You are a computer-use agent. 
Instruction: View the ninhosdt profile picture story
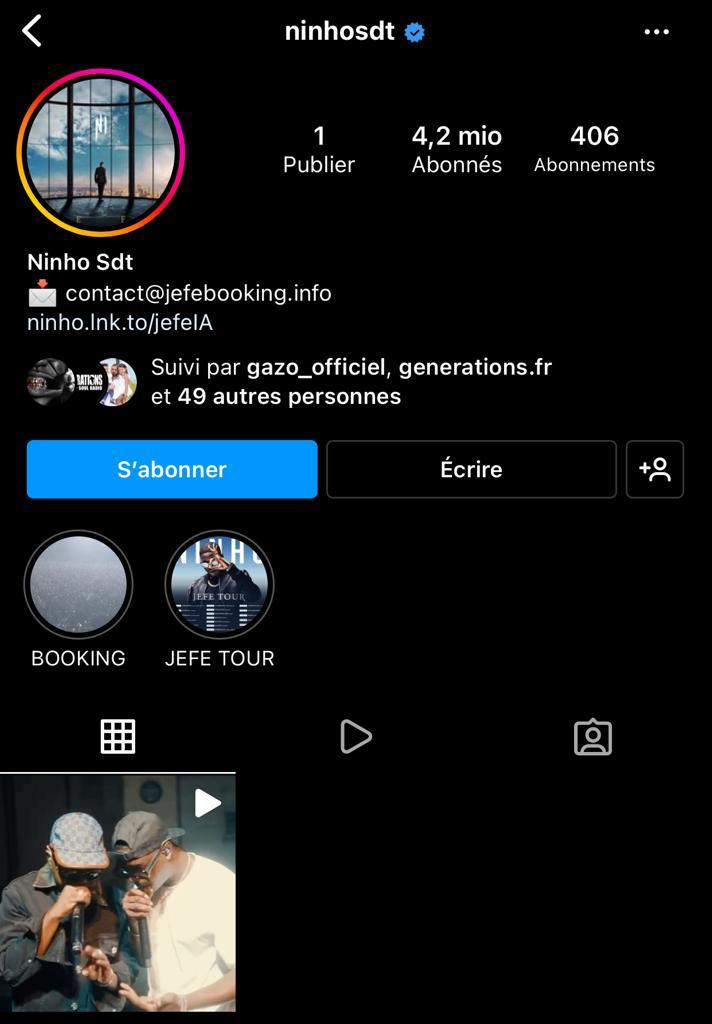coord(101,152)
